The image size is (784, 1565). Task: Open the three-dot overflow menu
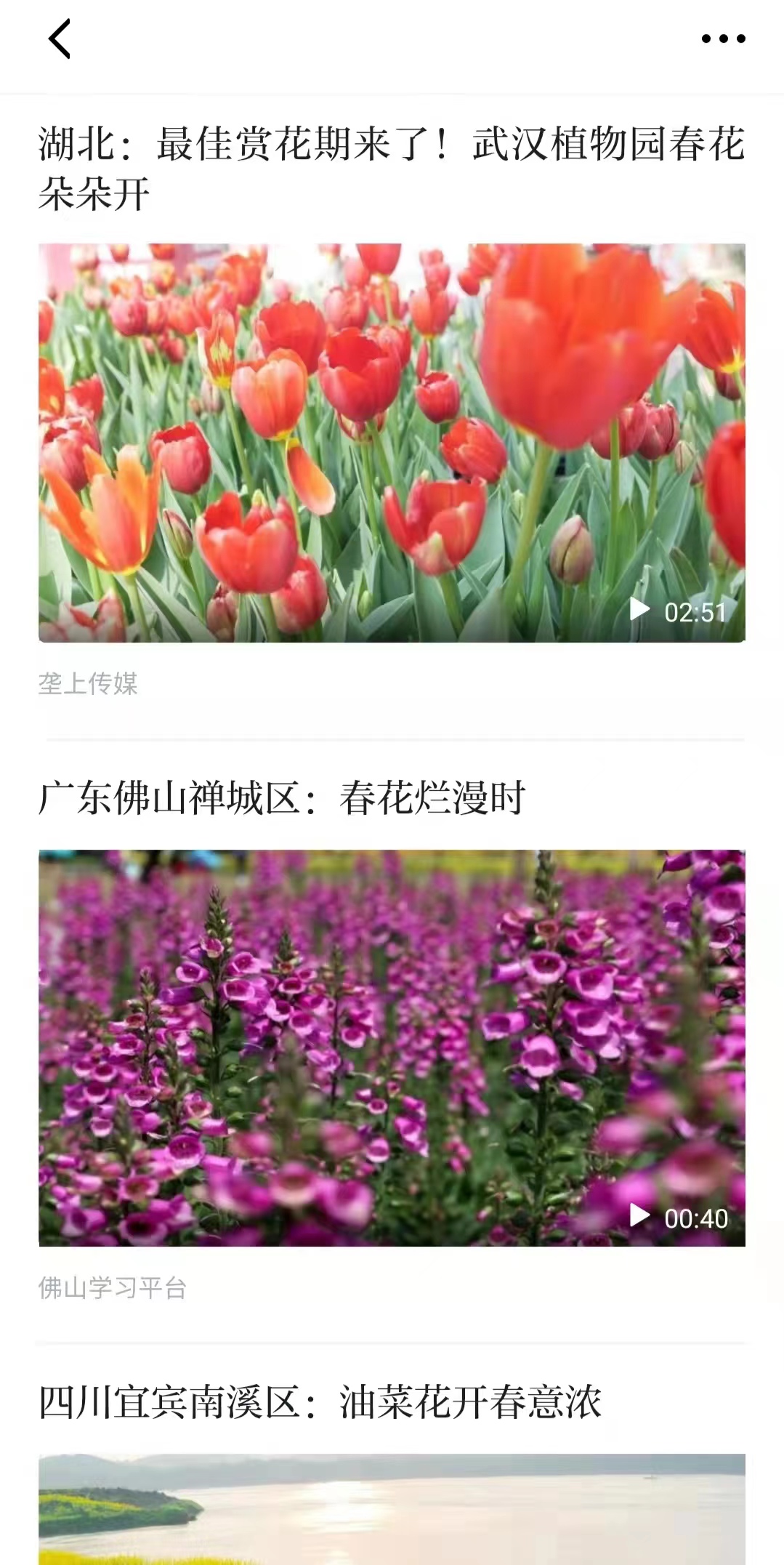tap(723, 39)
